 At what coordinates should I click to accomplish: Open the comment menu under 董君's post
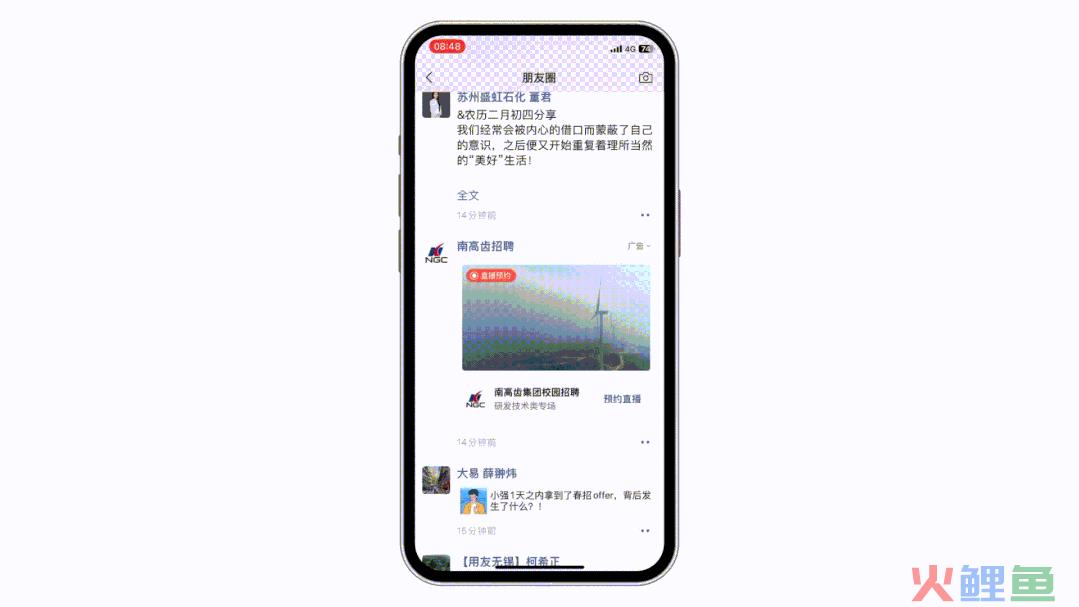[x=645, y=215]
